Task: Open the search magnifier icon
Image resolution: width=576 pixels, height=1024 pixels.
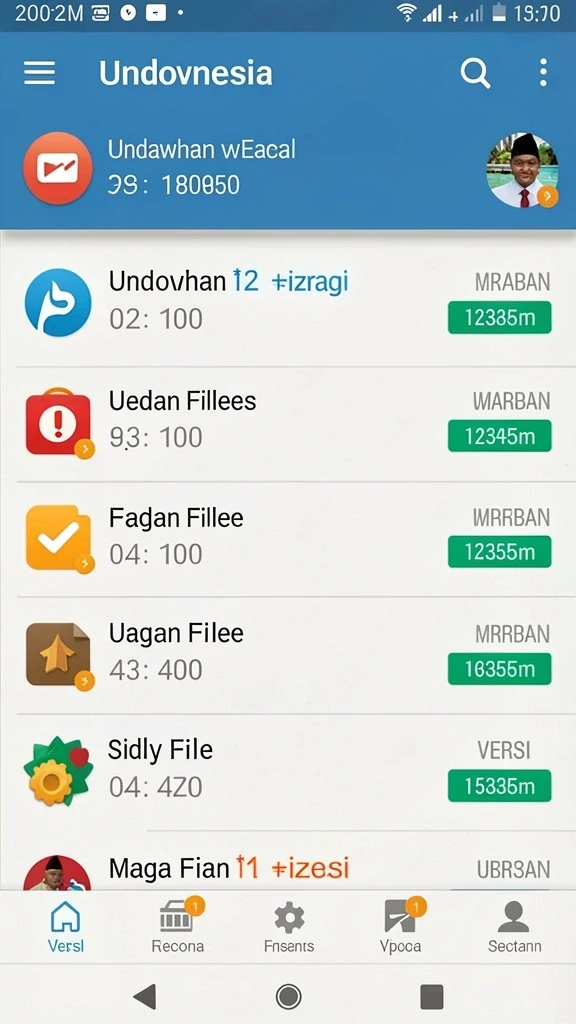Action: pos(475,72)
